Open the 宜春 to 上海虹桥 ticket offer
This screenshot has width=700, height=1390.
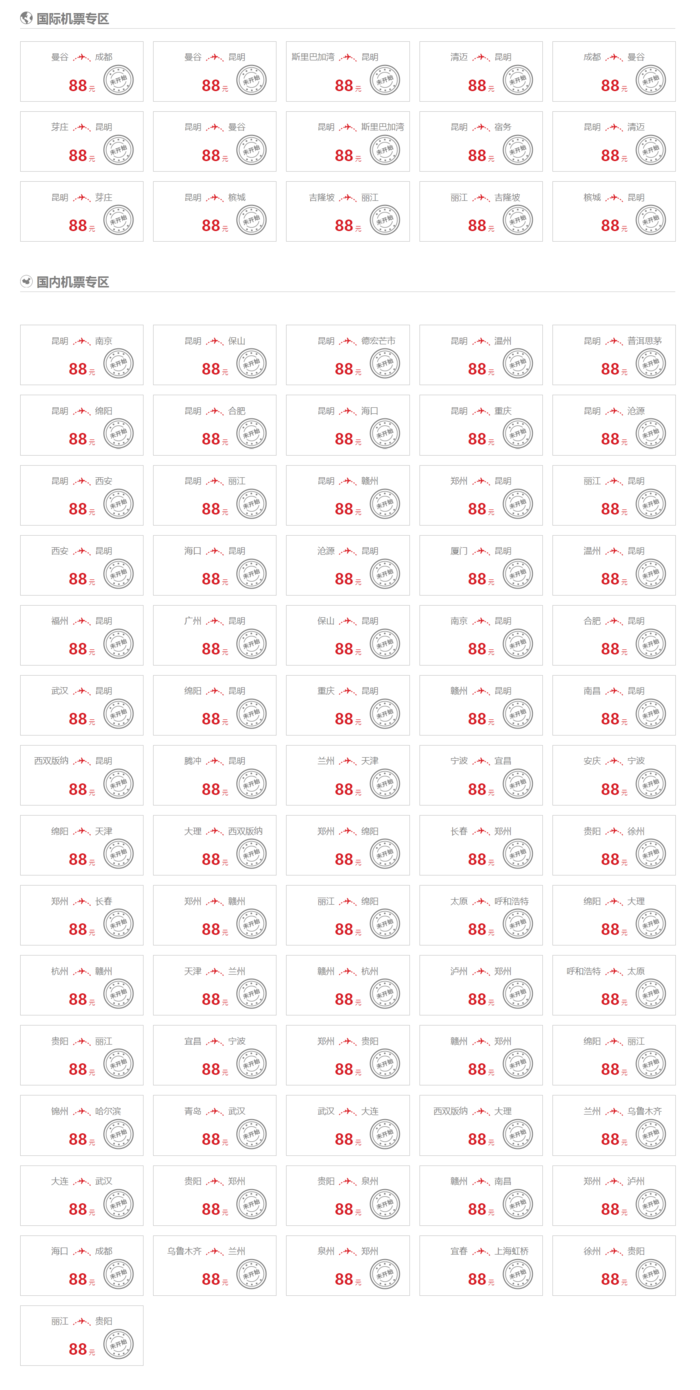(x=480, y=1265)
